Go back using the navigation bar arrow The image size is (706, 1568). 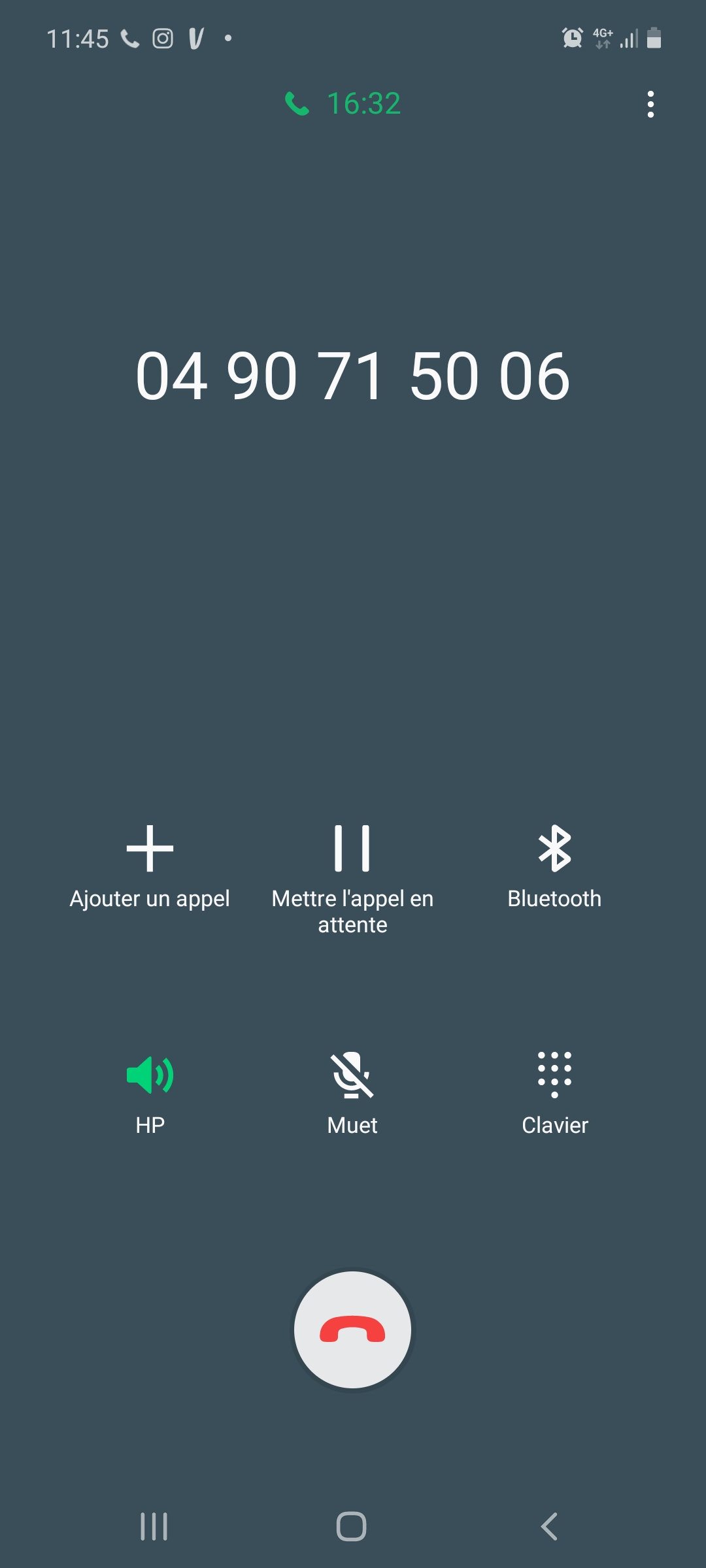[550, 1527]
